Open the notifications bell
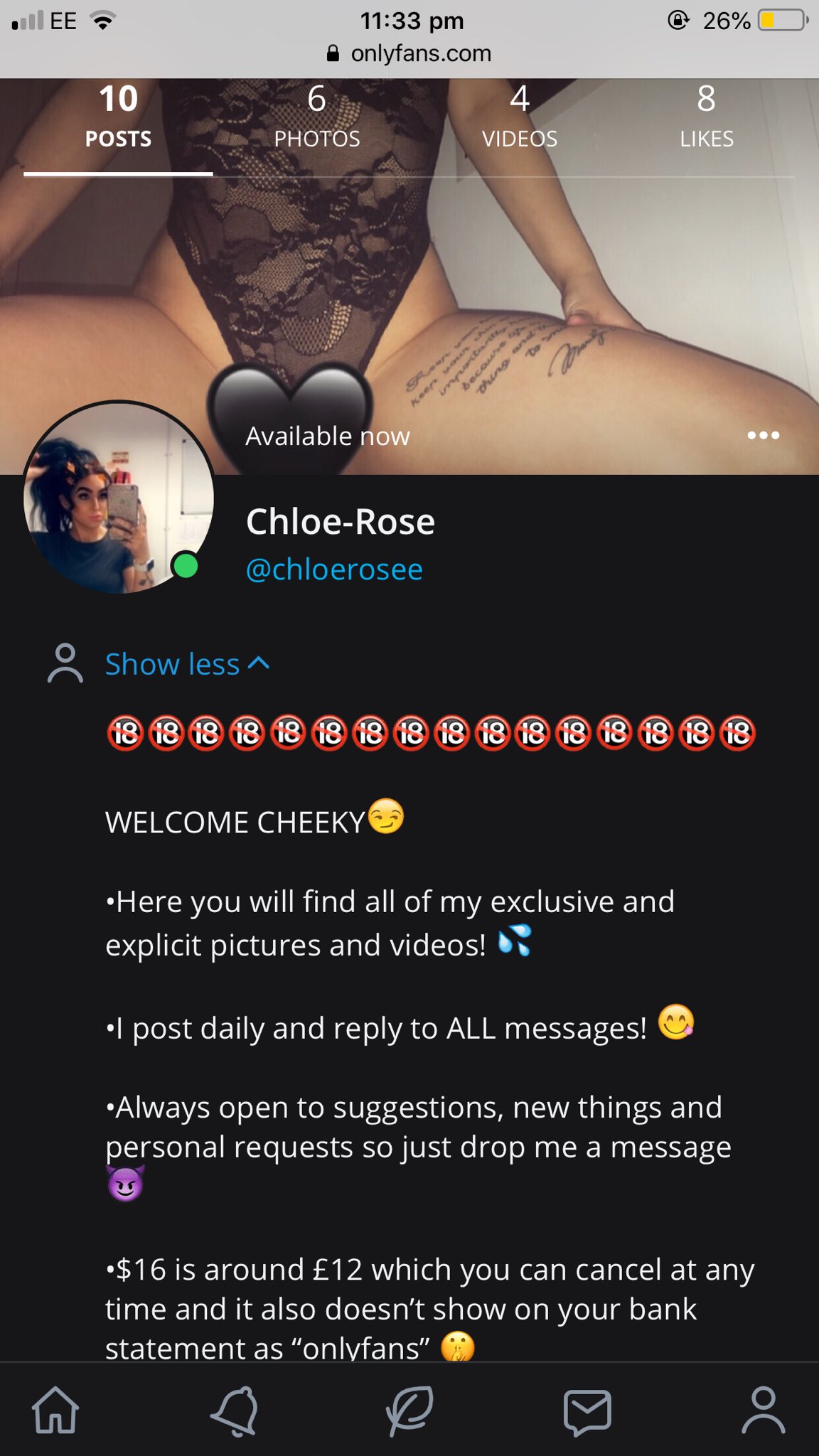 [x=234, y=1410]
